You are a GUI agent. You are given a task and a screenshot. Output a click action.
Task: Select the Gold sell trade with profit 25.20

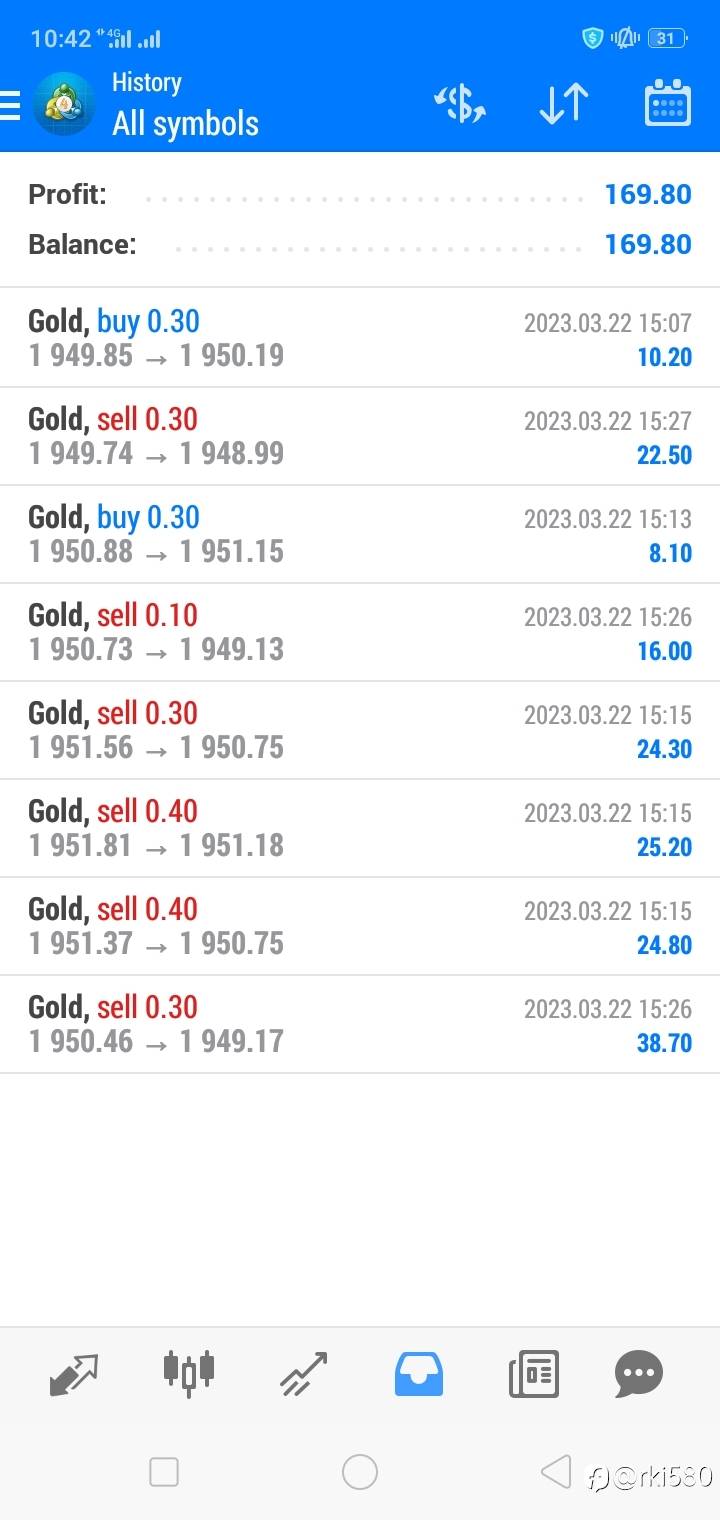point(360,828)
